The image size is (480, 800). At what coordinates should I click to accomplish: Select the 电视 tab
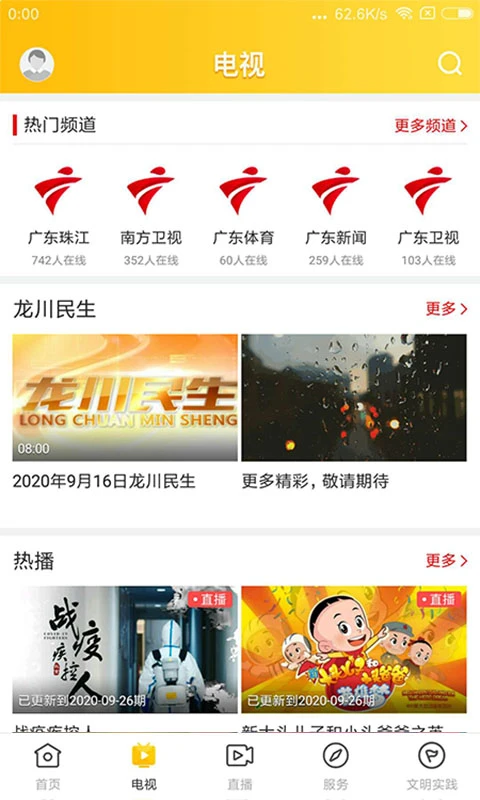[144, 766]
